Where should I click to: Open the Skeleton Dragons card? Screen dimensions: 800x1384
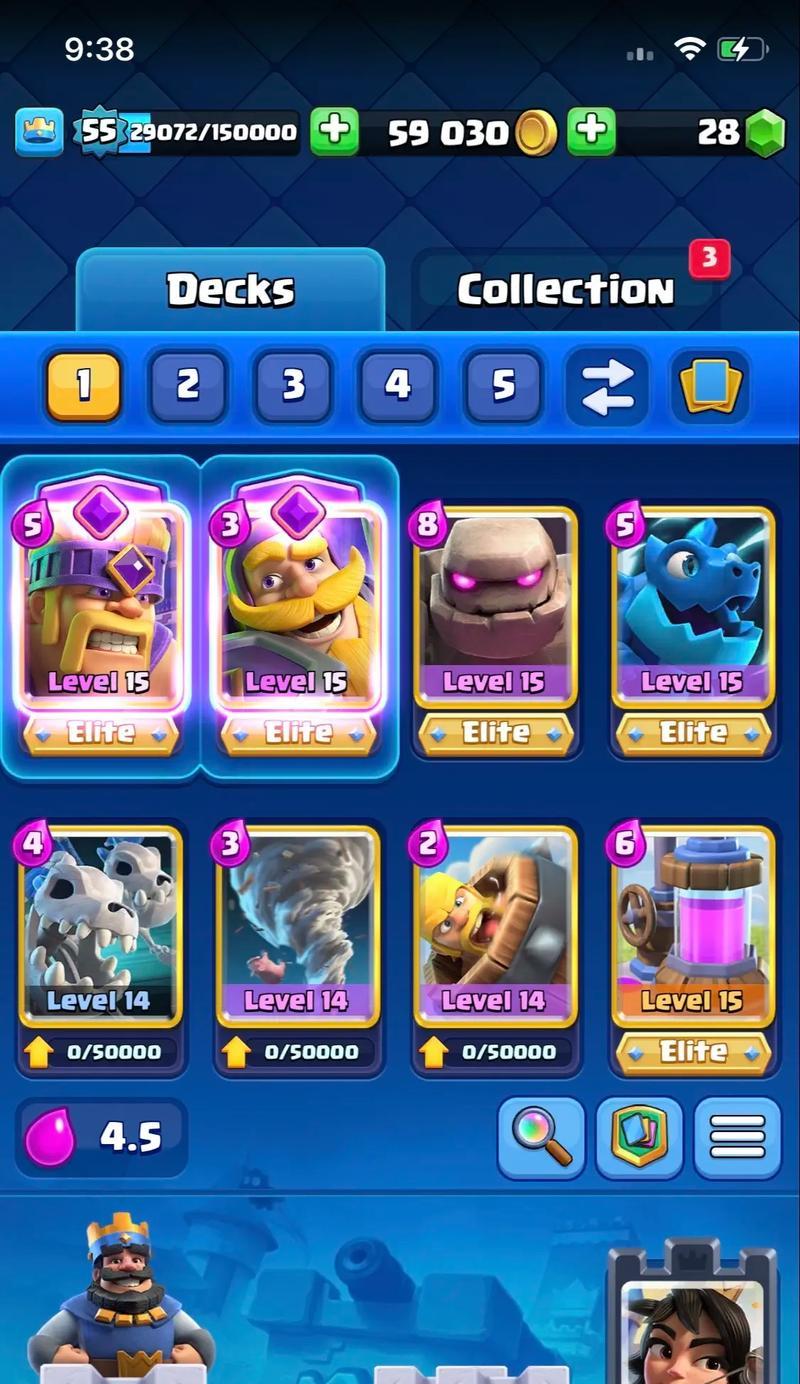click(100, 925)
